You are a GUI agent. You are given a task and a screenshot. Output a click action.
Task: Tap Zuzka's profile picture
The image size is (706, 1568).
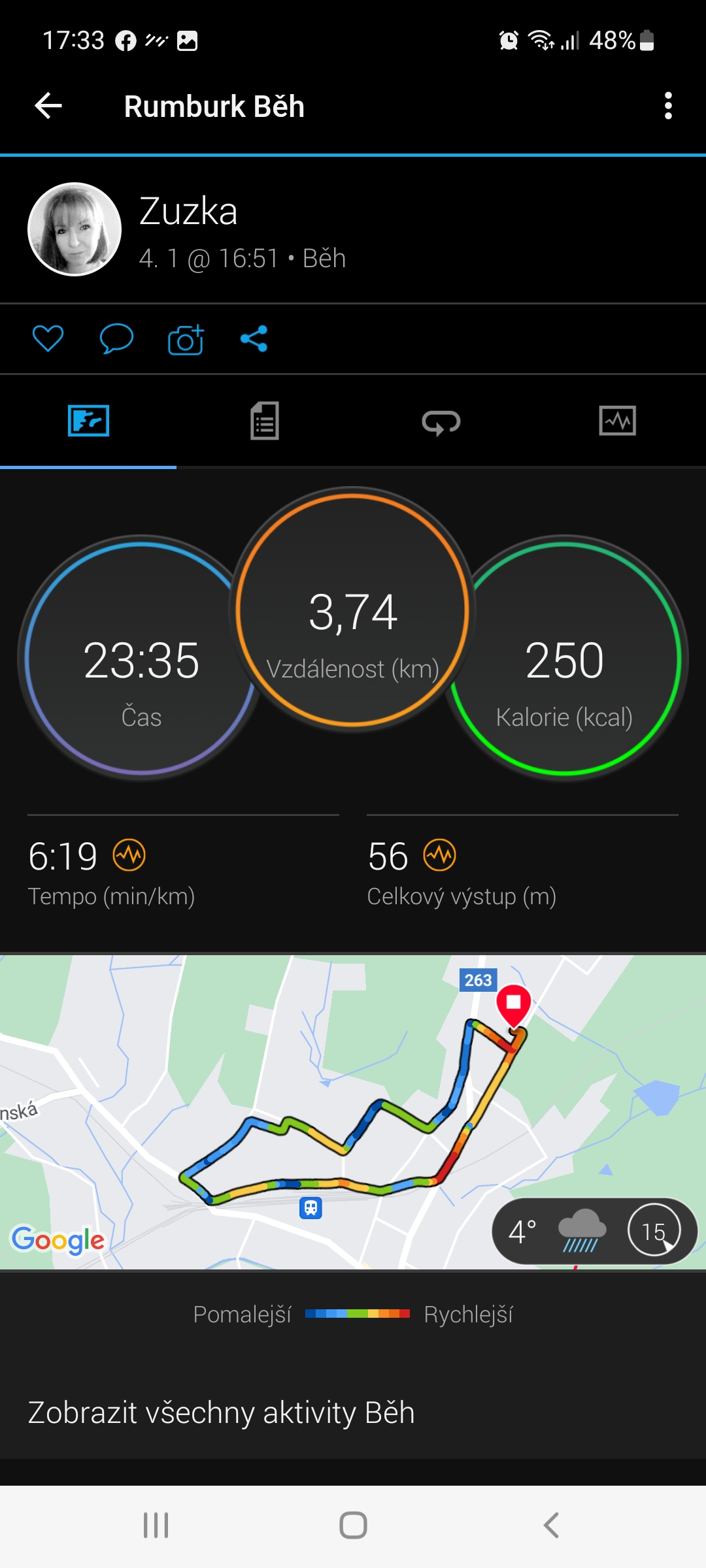[x=75, y=229]
